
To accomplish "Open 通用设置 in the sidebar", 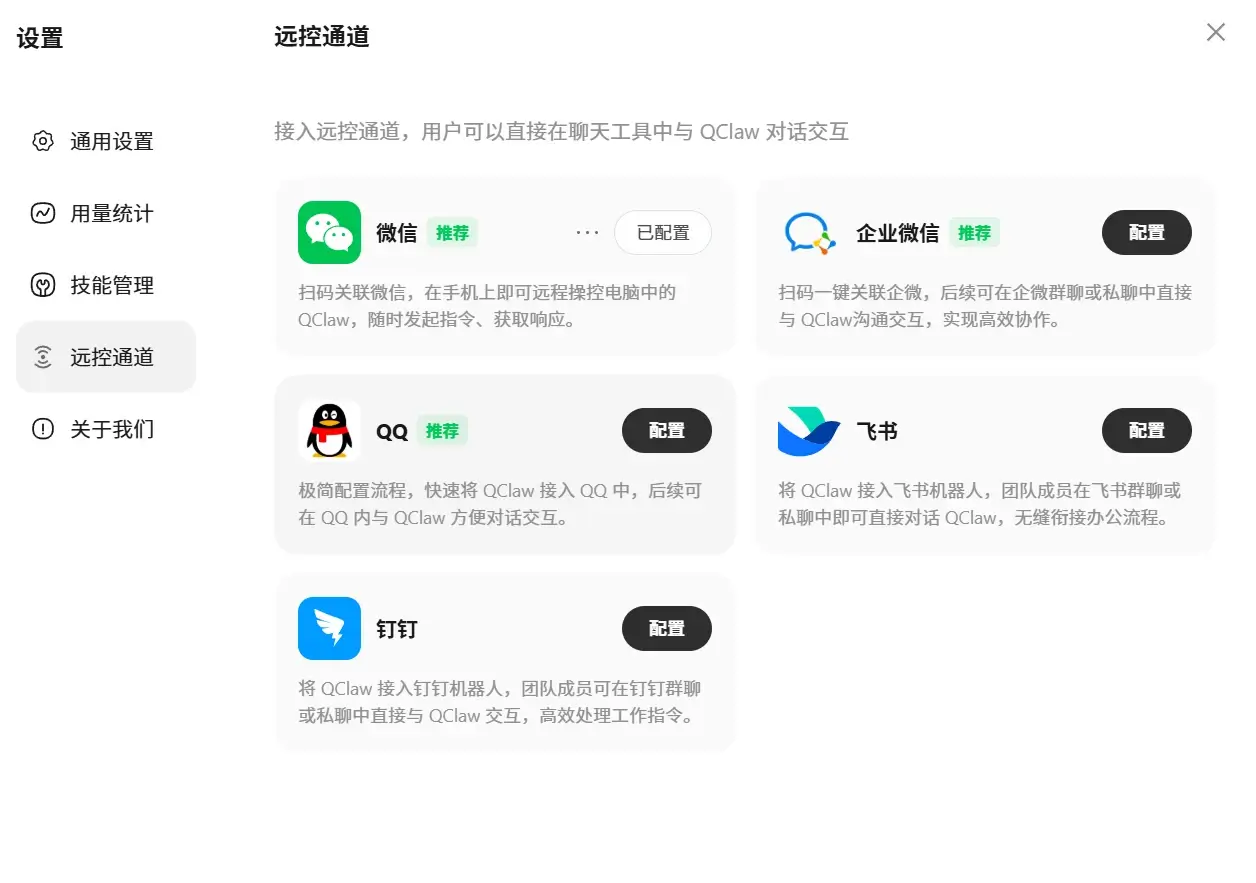I will 105,141.
